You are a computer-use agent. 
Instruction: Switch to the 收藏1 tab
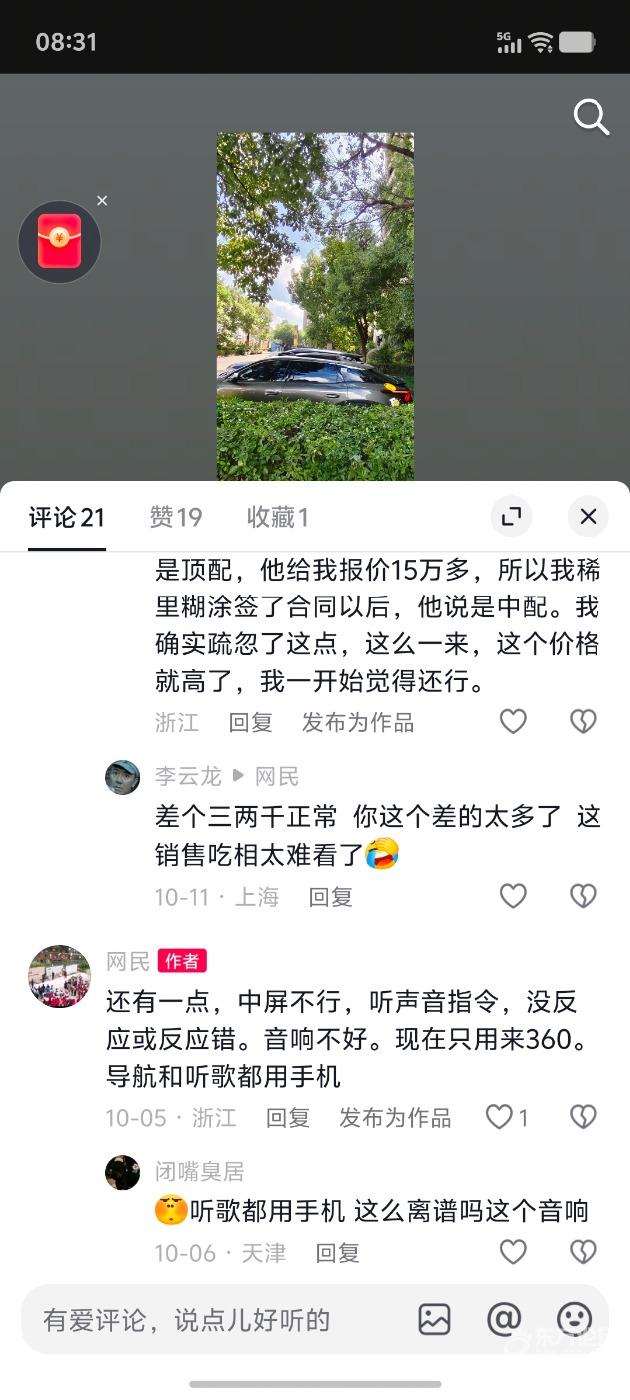click(278, 517)
